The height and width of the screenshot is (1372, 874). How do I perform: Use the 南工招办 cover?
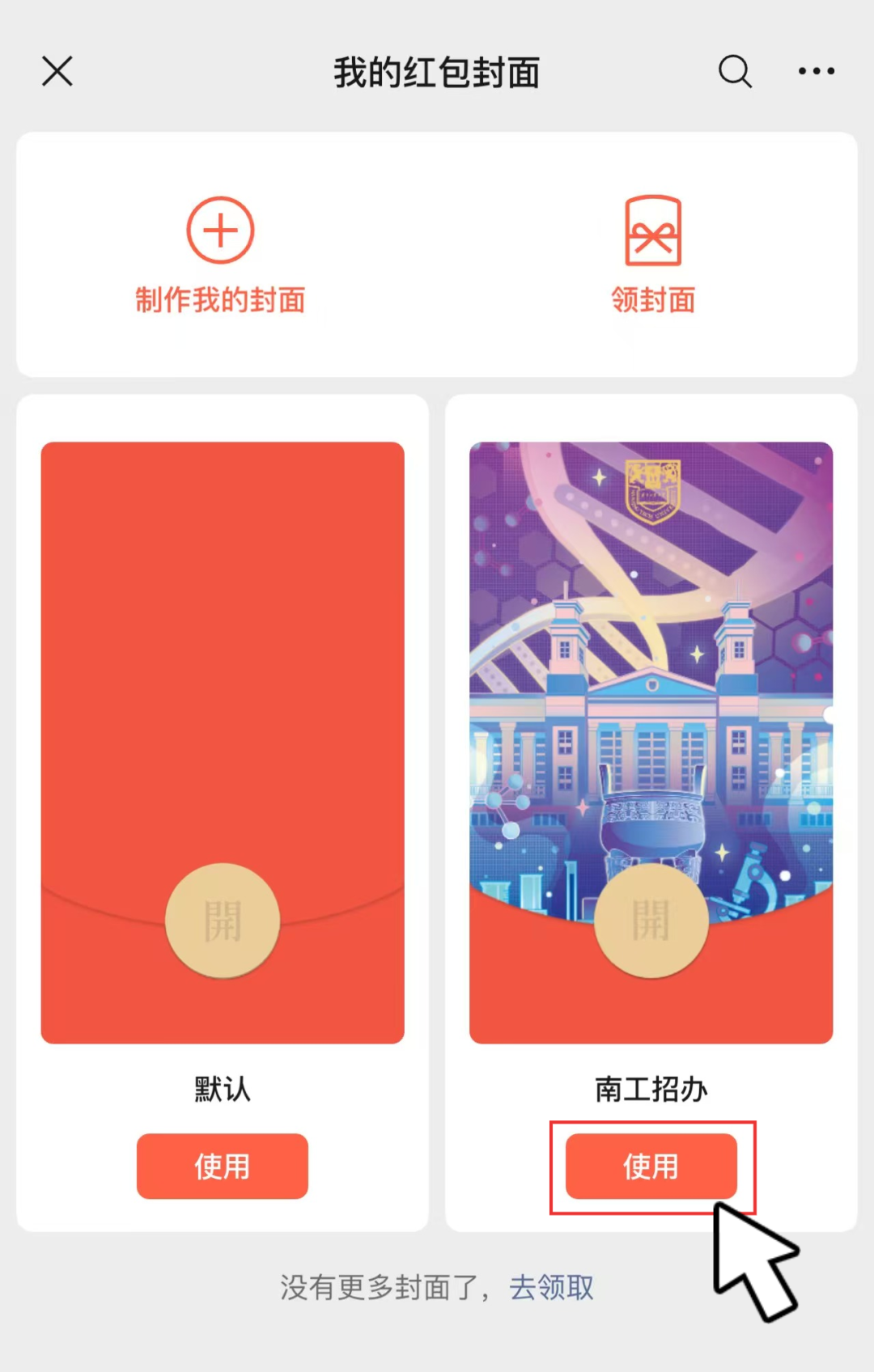click(651, 1166)
